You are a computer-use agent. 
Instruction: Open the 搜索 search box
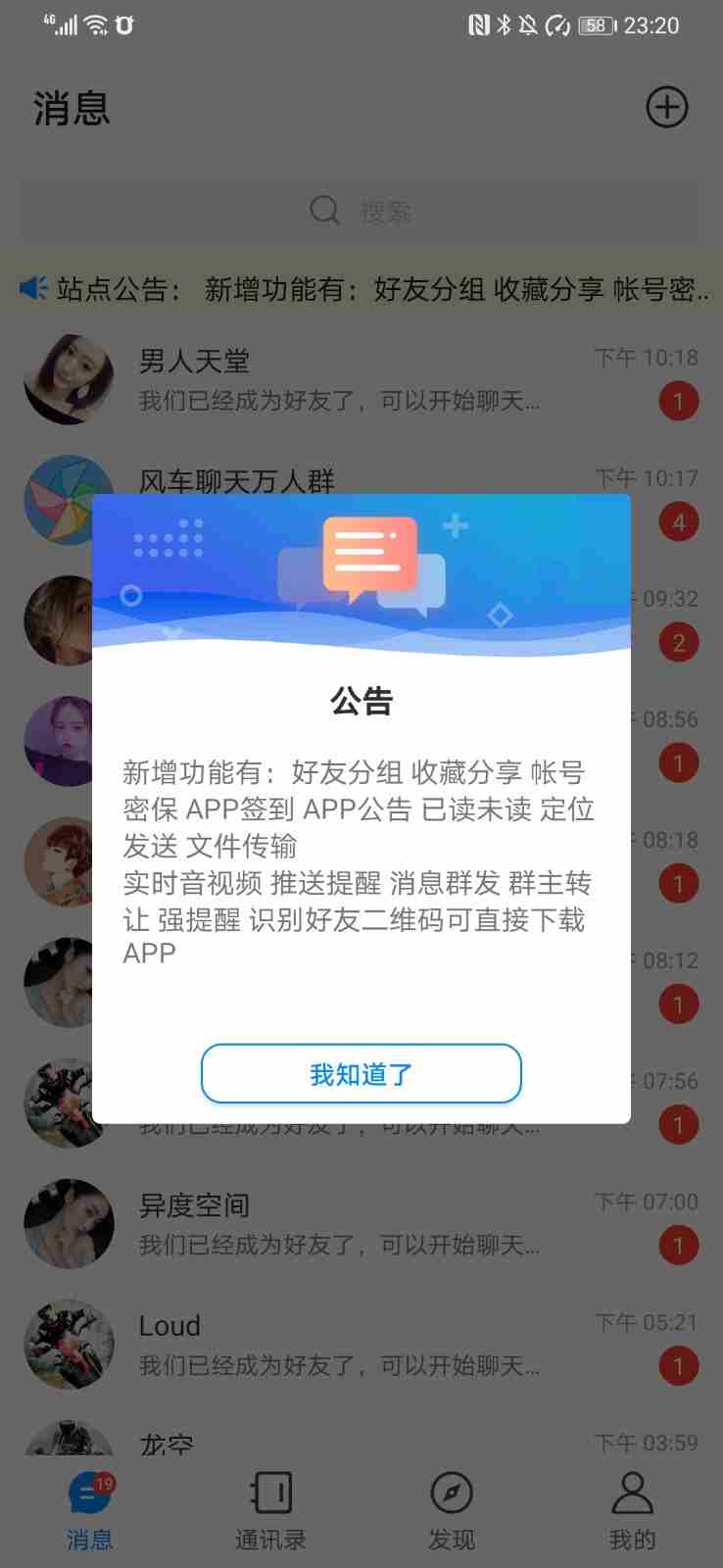[361, 211]
